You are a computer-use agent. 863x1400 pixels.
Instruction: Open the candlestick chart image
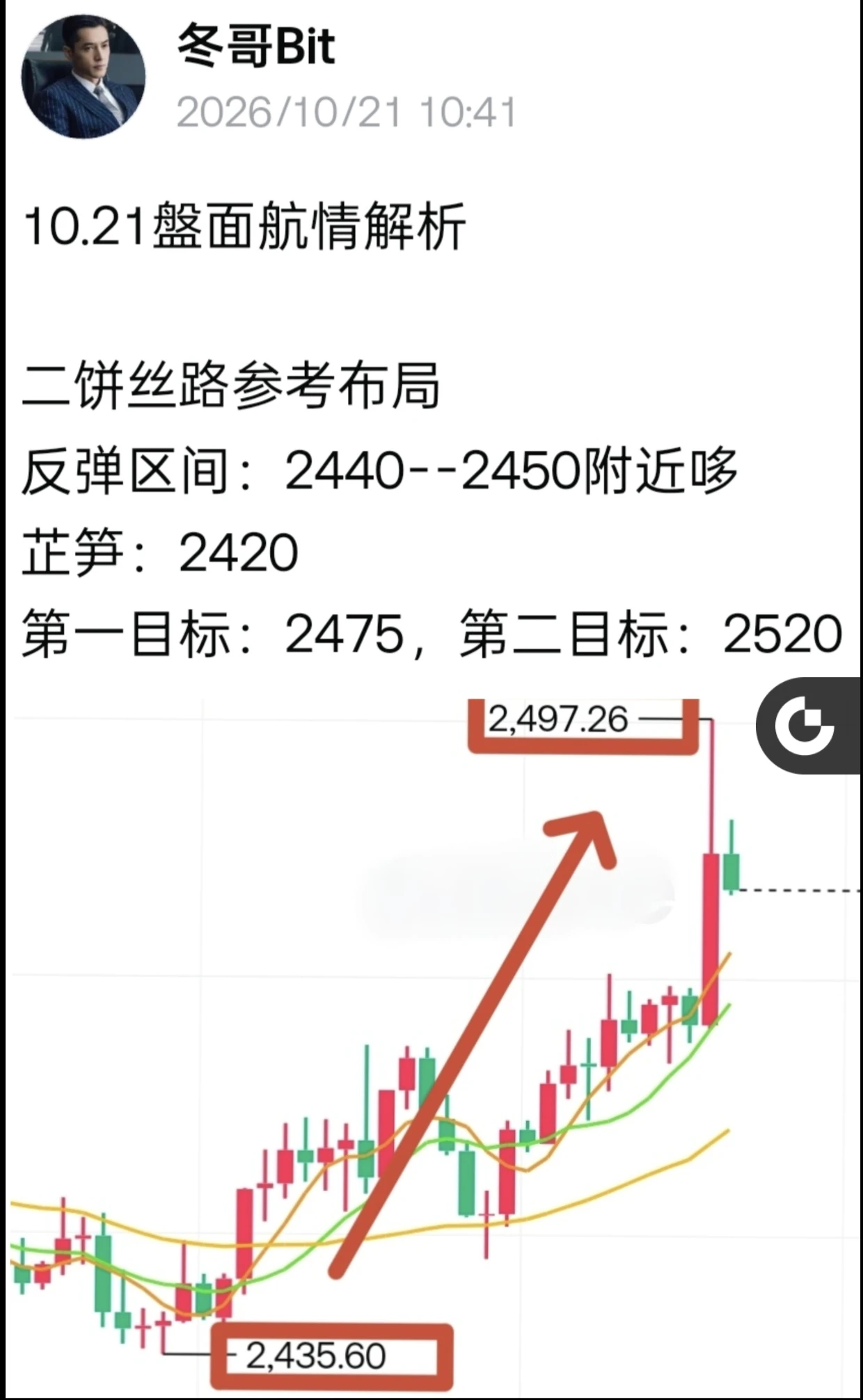(x=431, y=1048)
